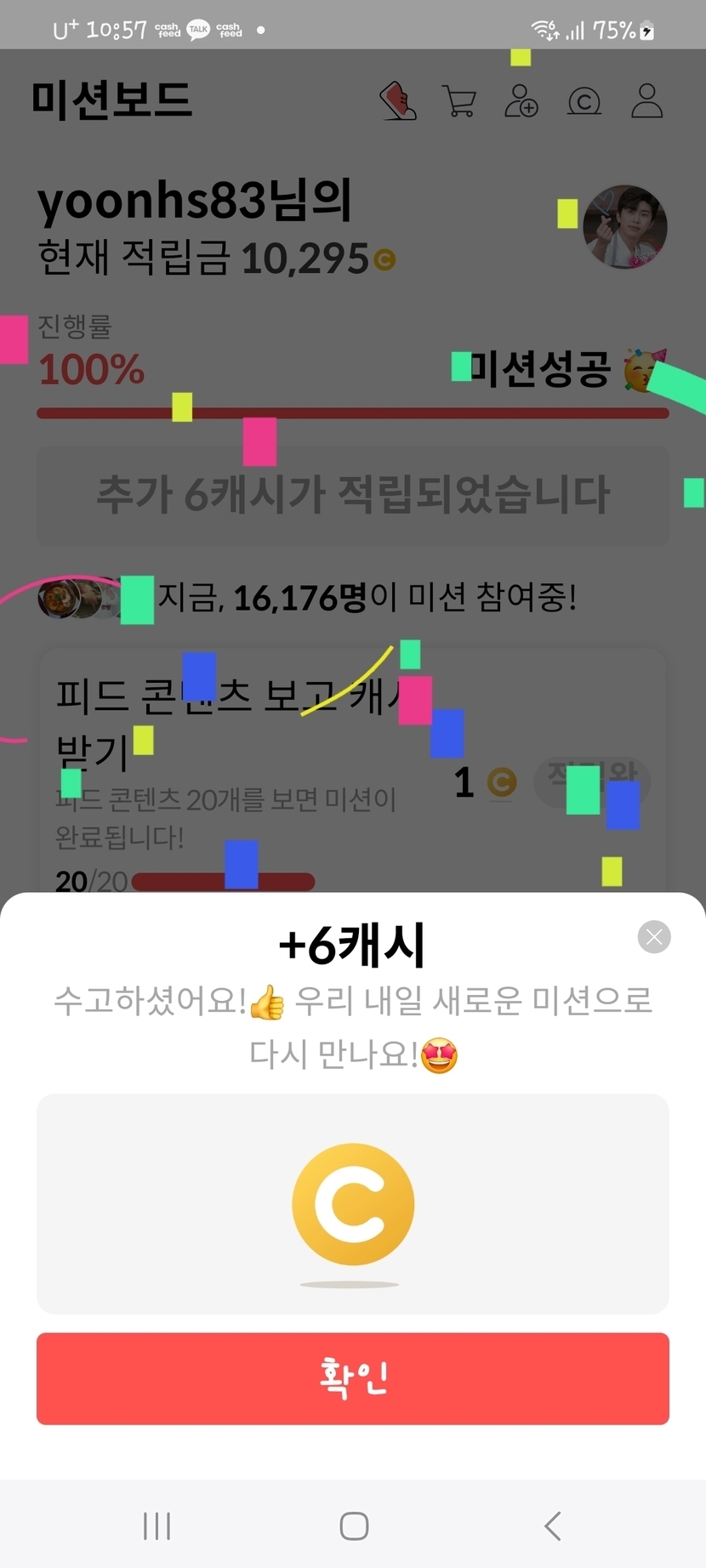Screen dimensions: 706x1568
Task: Open the cash coin icon
Action: click(584, 101)
